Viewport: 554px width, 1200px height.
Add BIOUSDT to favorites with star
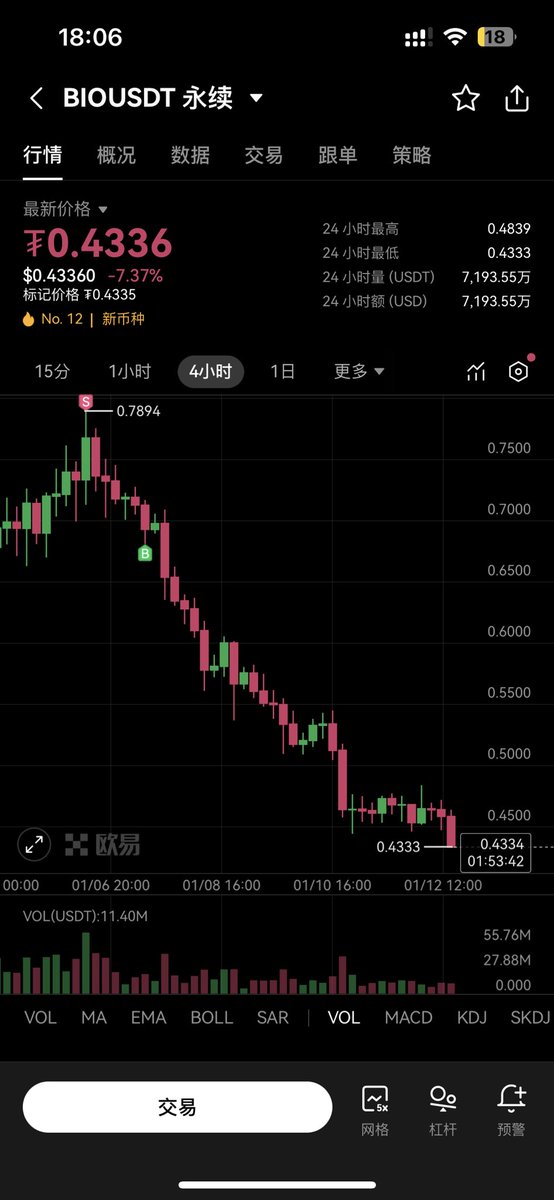465,98
